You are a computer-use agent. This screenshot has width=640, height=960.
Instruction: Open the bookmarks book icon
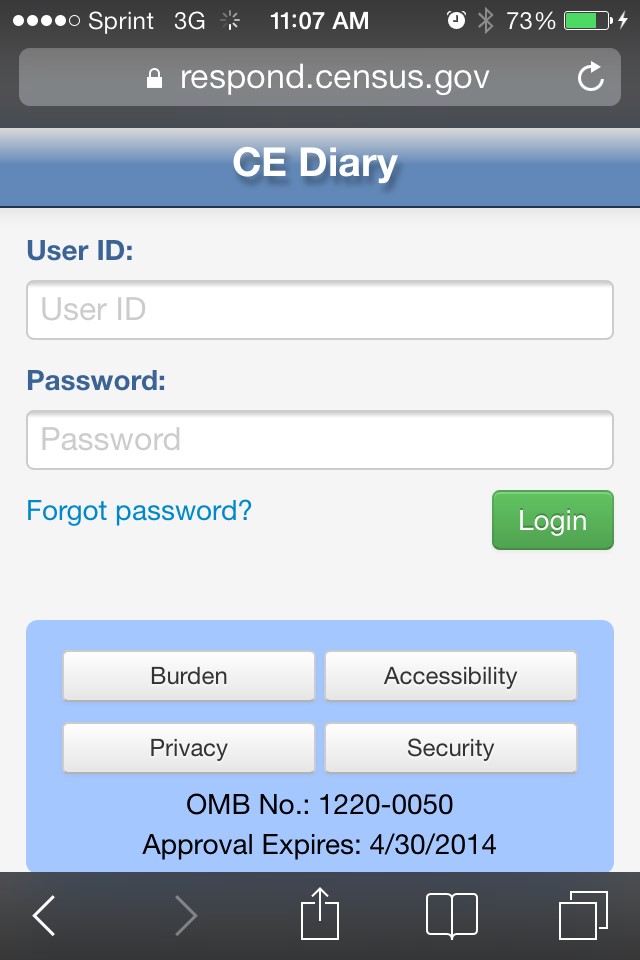[451, 915]
